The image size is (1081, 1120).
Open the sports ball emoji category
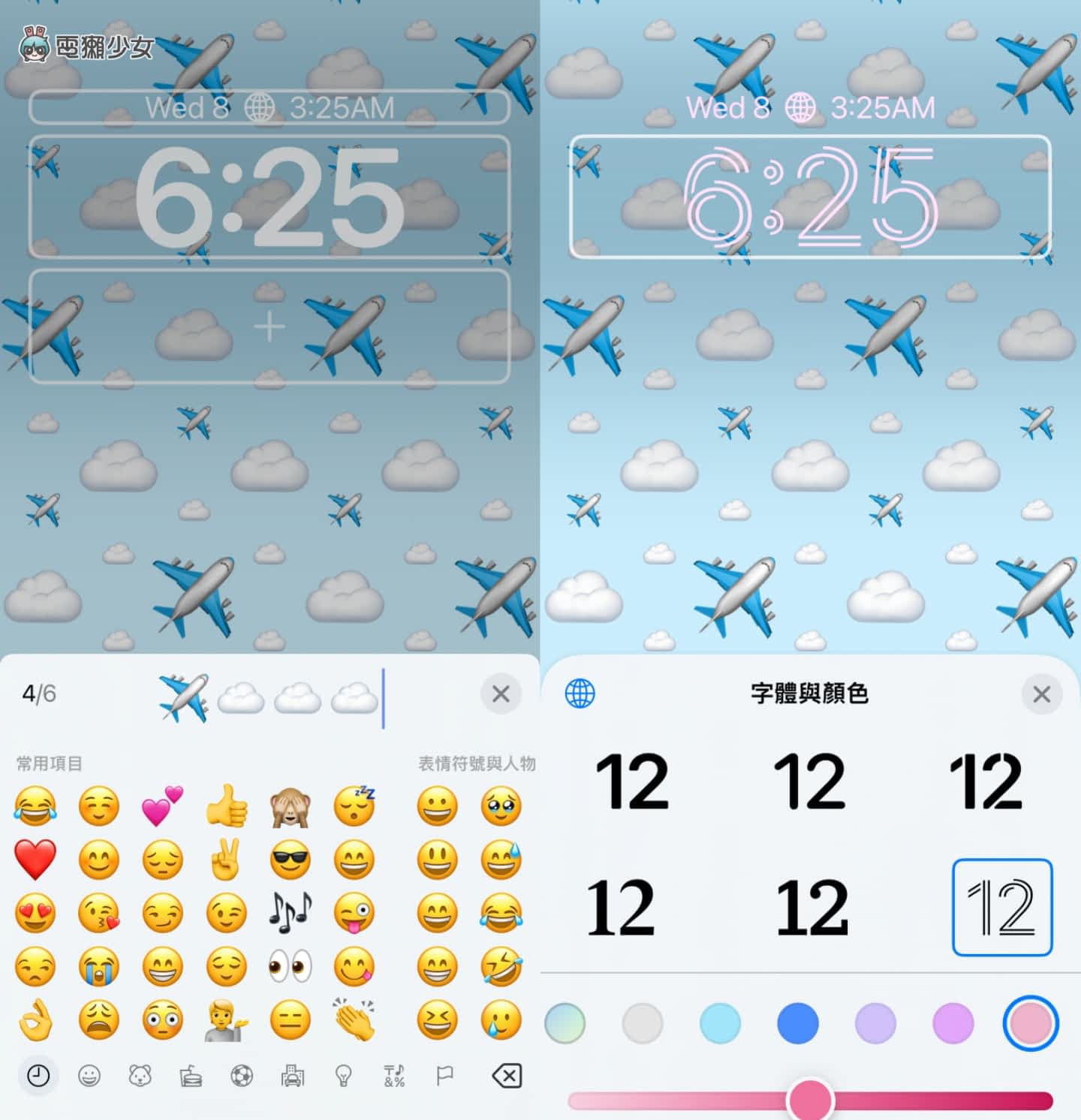click(242, 1076)
